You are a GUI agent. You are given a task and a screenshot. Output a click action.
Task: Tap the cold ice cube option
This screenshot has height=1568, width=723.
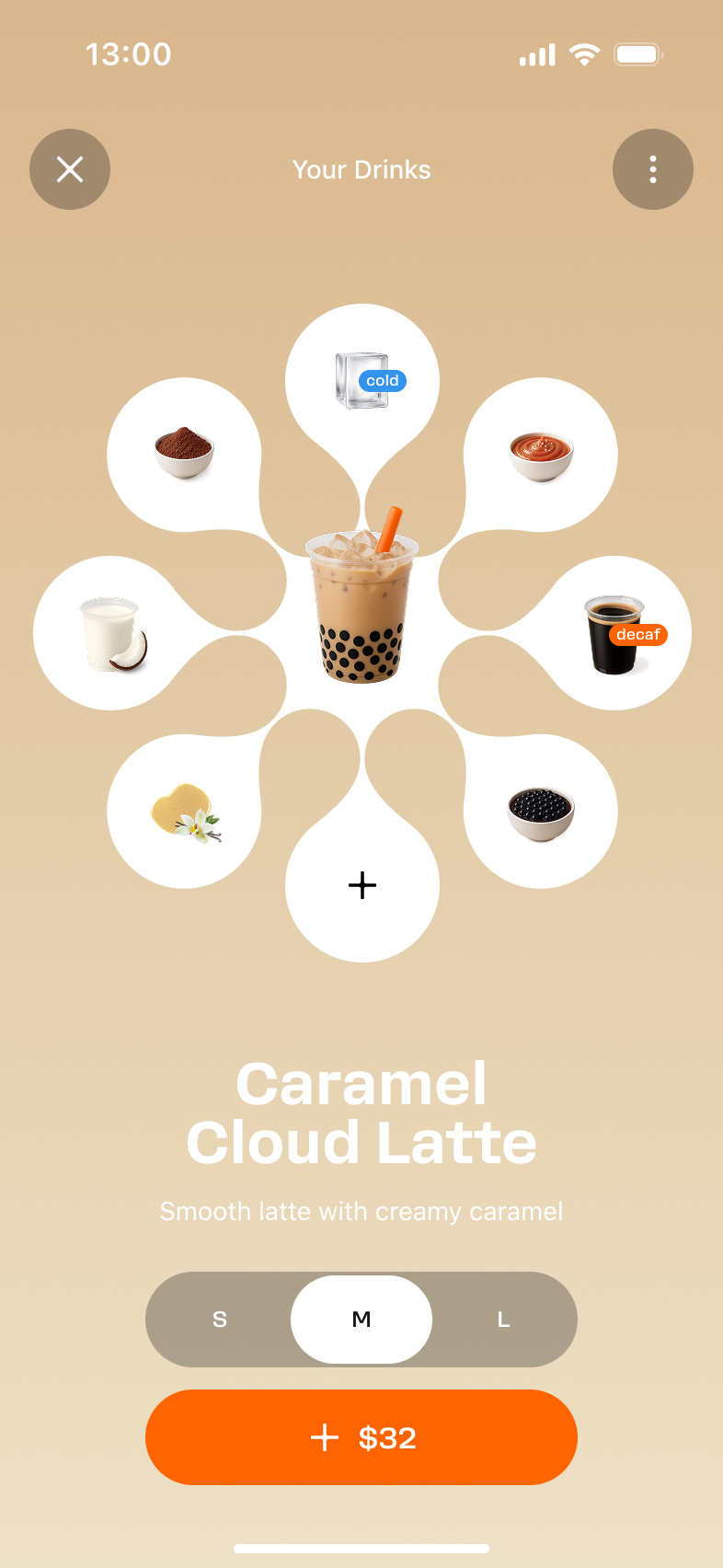tap(362, 380)
